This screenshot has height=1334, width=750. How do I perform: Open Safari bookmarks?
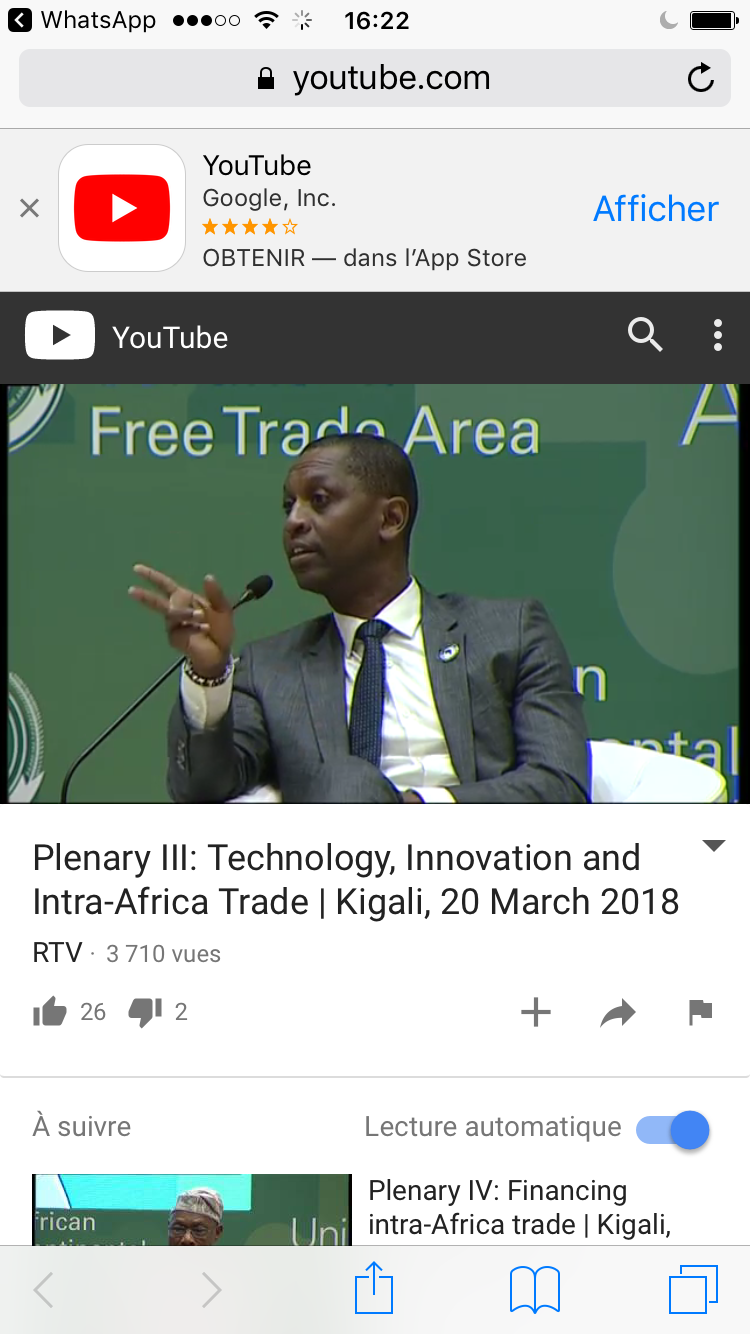[x=535, y=1289]
